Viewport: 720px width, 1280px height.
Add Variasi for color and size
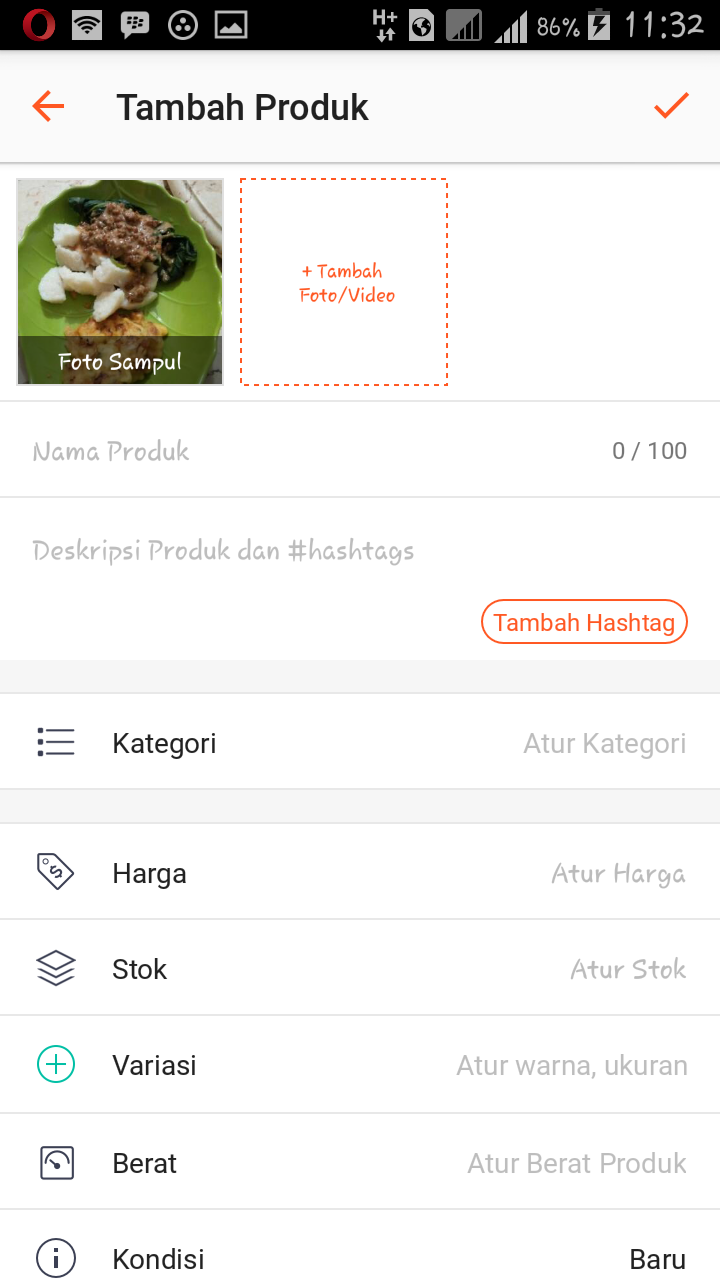click(360, 1065)
